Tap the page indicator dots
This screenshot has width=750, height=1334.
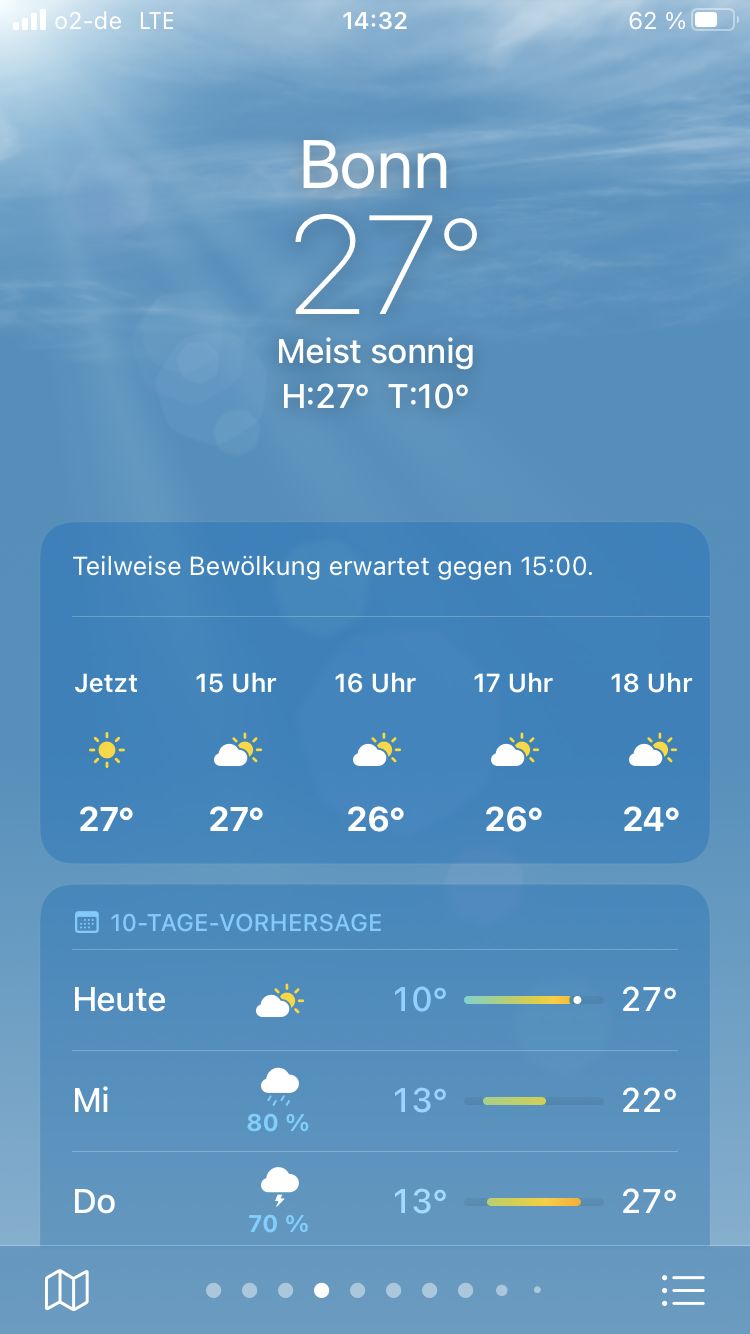375,1290
